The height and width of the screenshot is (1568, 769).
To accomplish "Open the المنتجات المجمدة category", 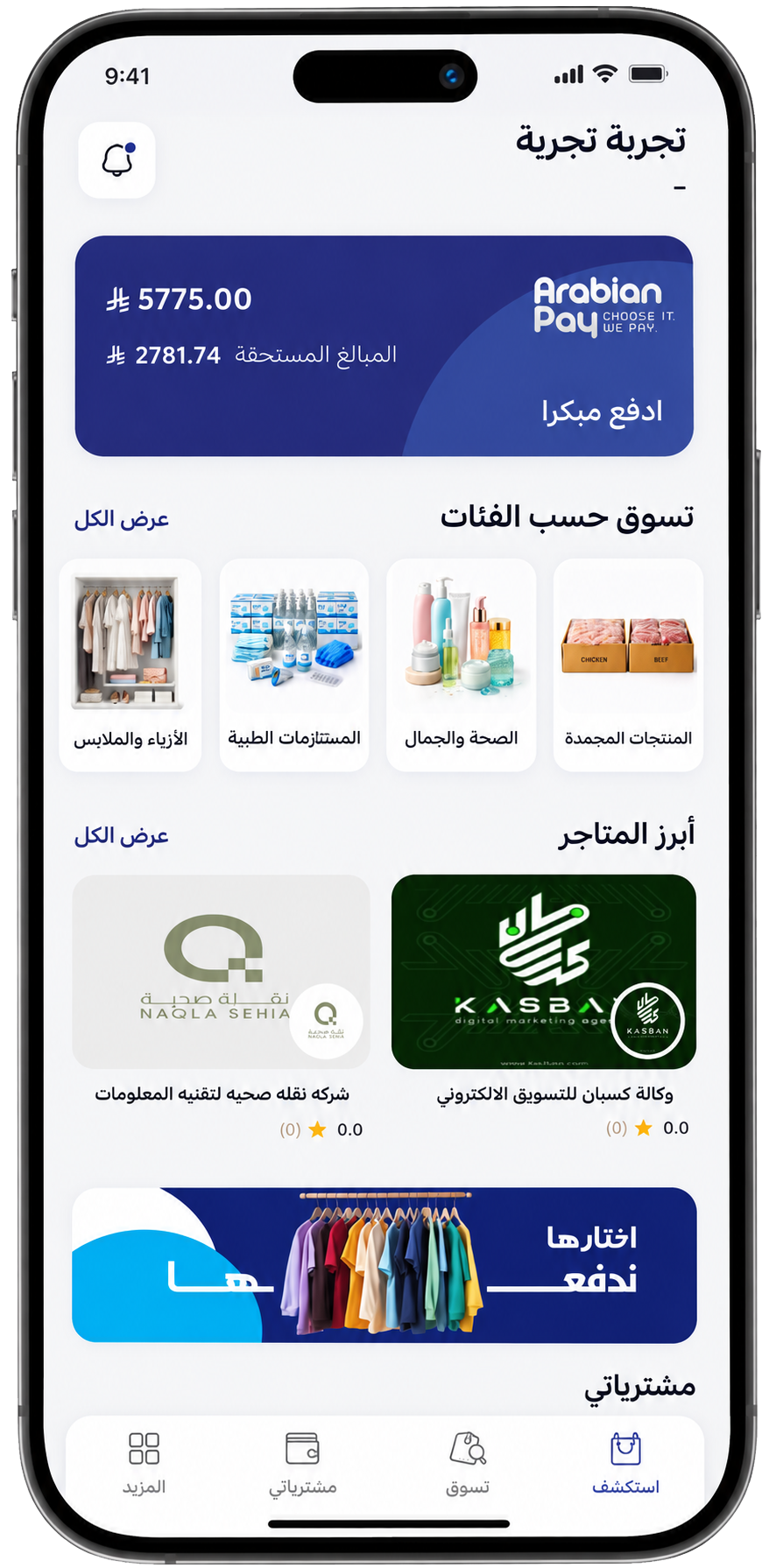I will point(628,665).
